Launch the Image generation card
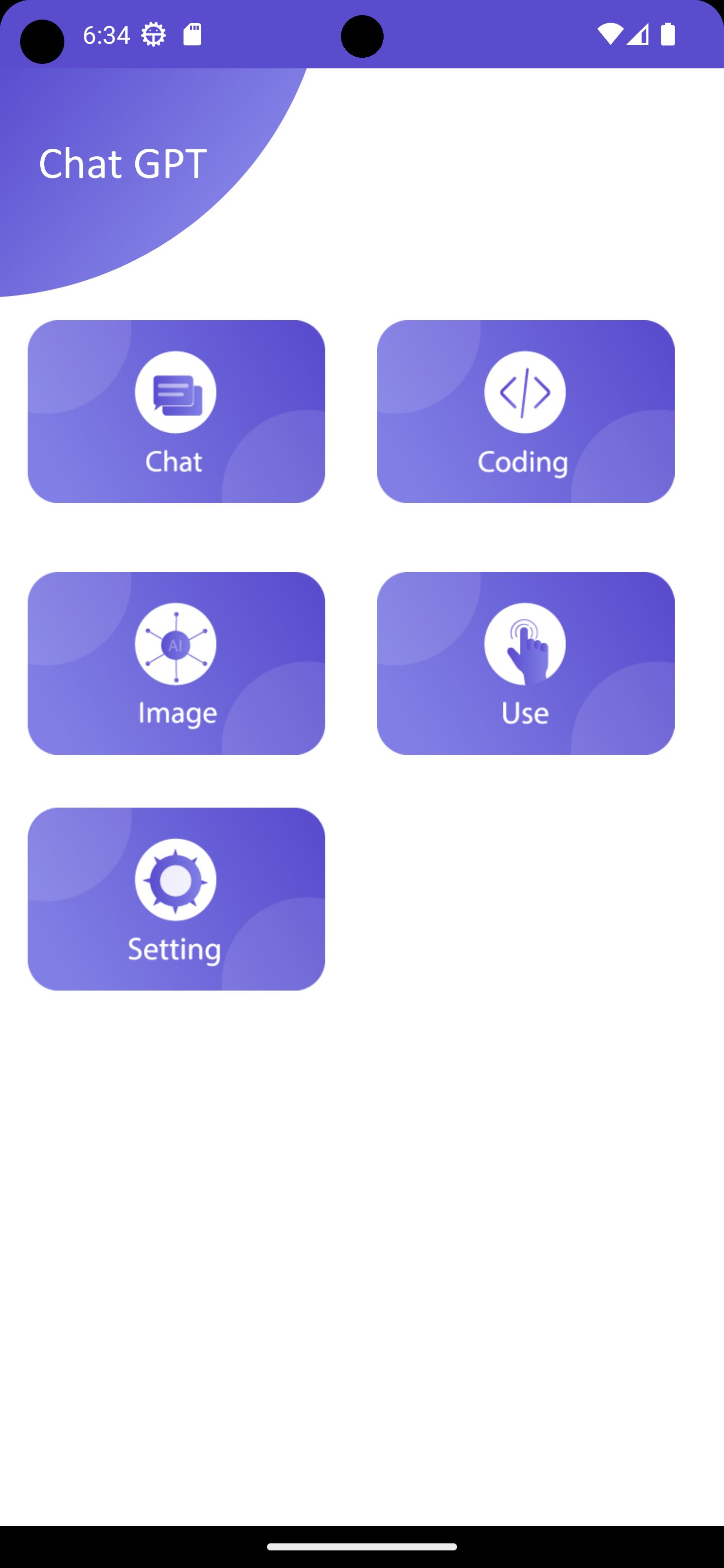This screenshot has height=1568, width=724. click(176, 663)
